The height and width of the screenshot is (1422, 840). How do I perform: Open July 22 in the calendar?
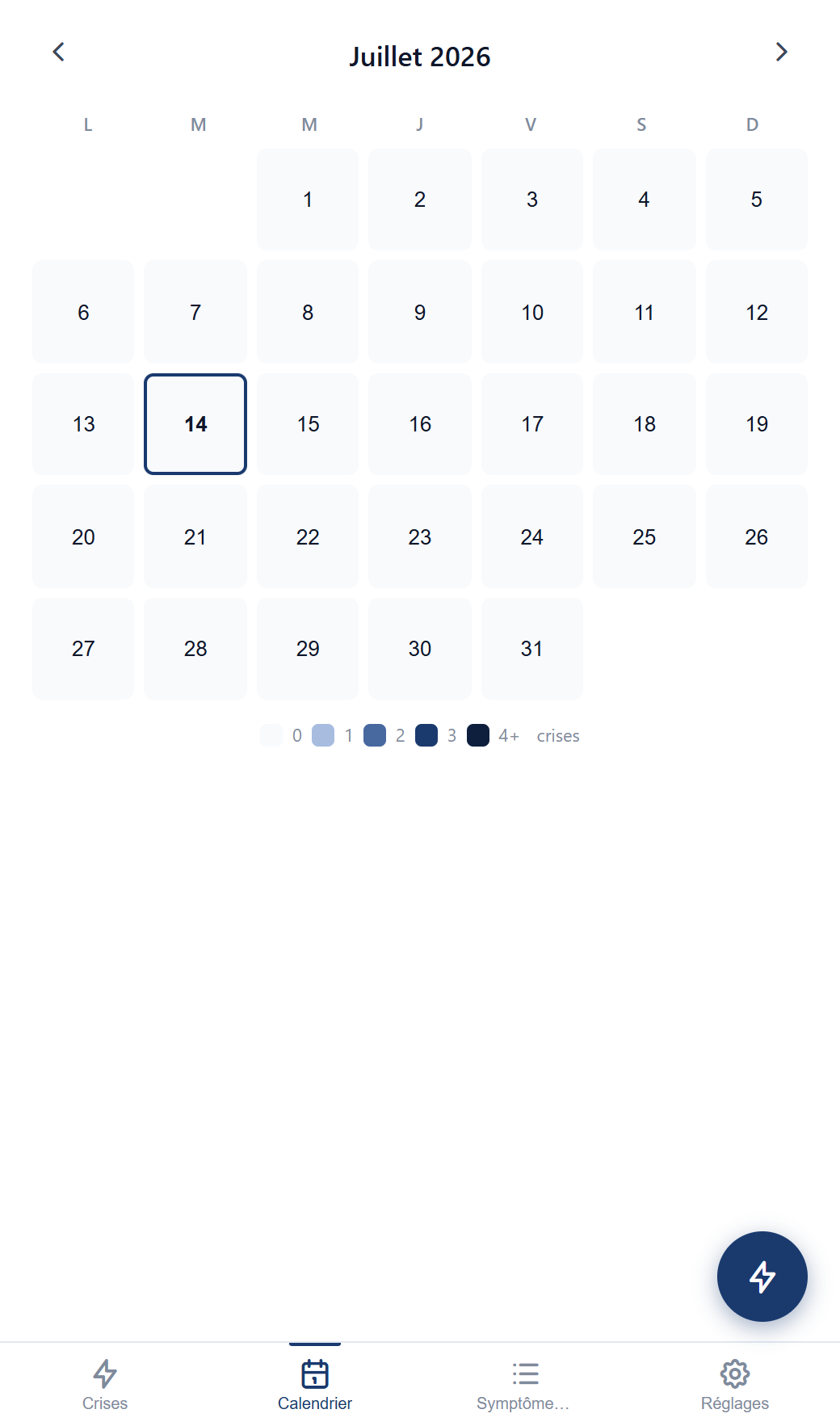tap(308, 536)
